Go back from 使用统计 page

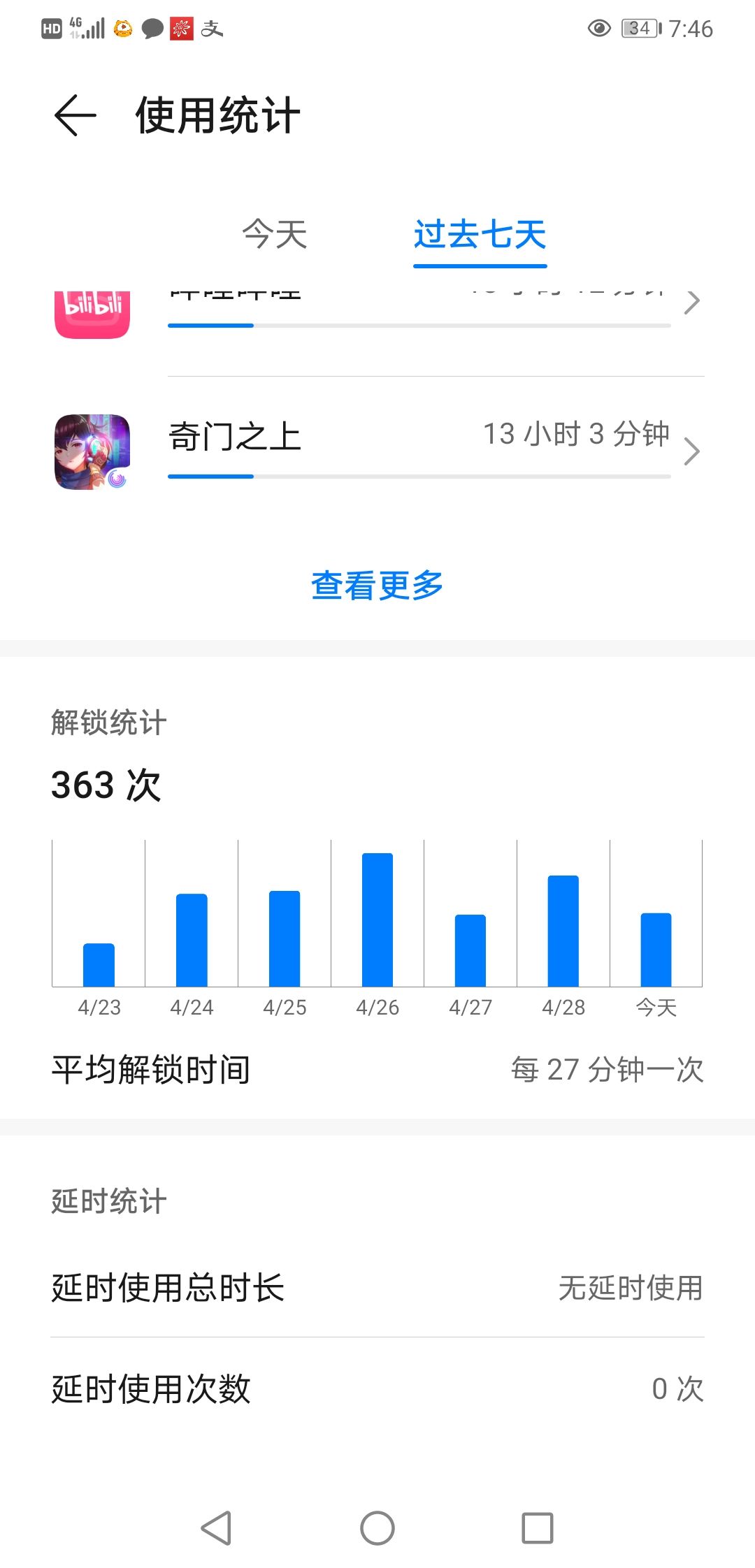75,116
